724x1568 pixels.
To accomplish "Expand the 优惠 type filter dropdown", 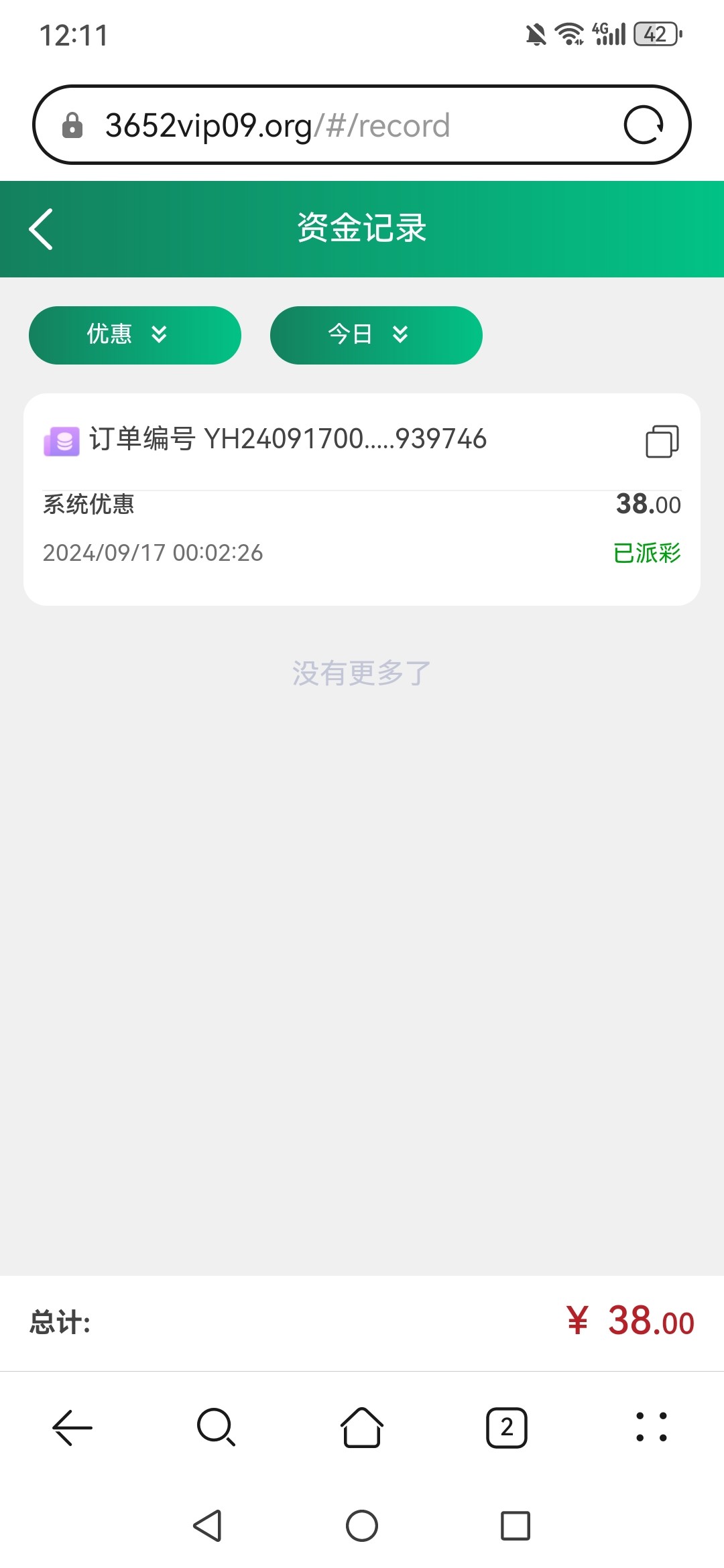I will pos(135,335).
